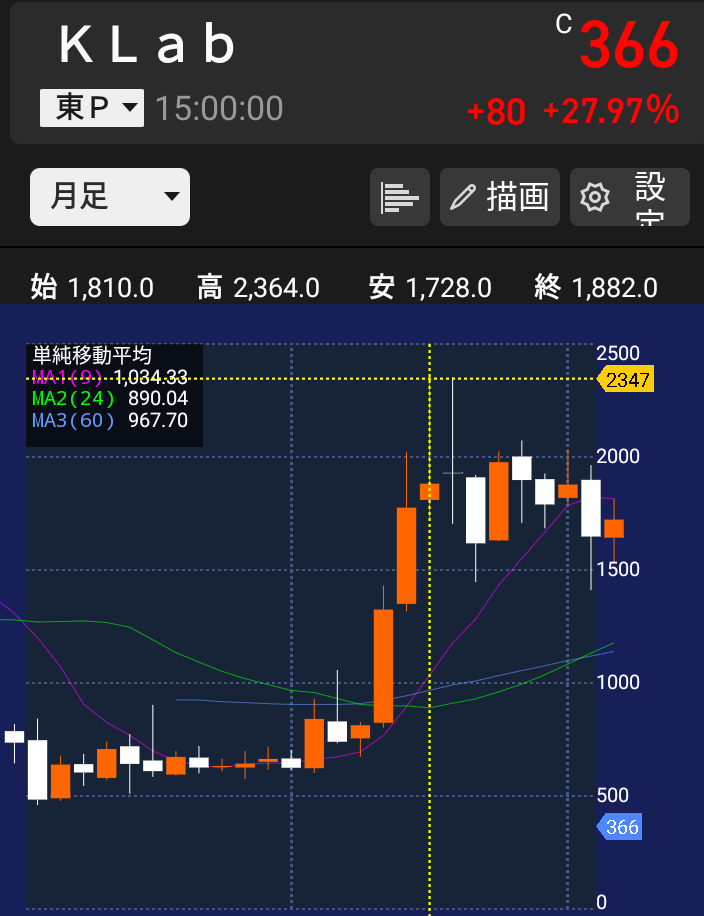Open chart 設定 settings
Viewport: 704px width, 916px height.
click(x=630, y=197)
